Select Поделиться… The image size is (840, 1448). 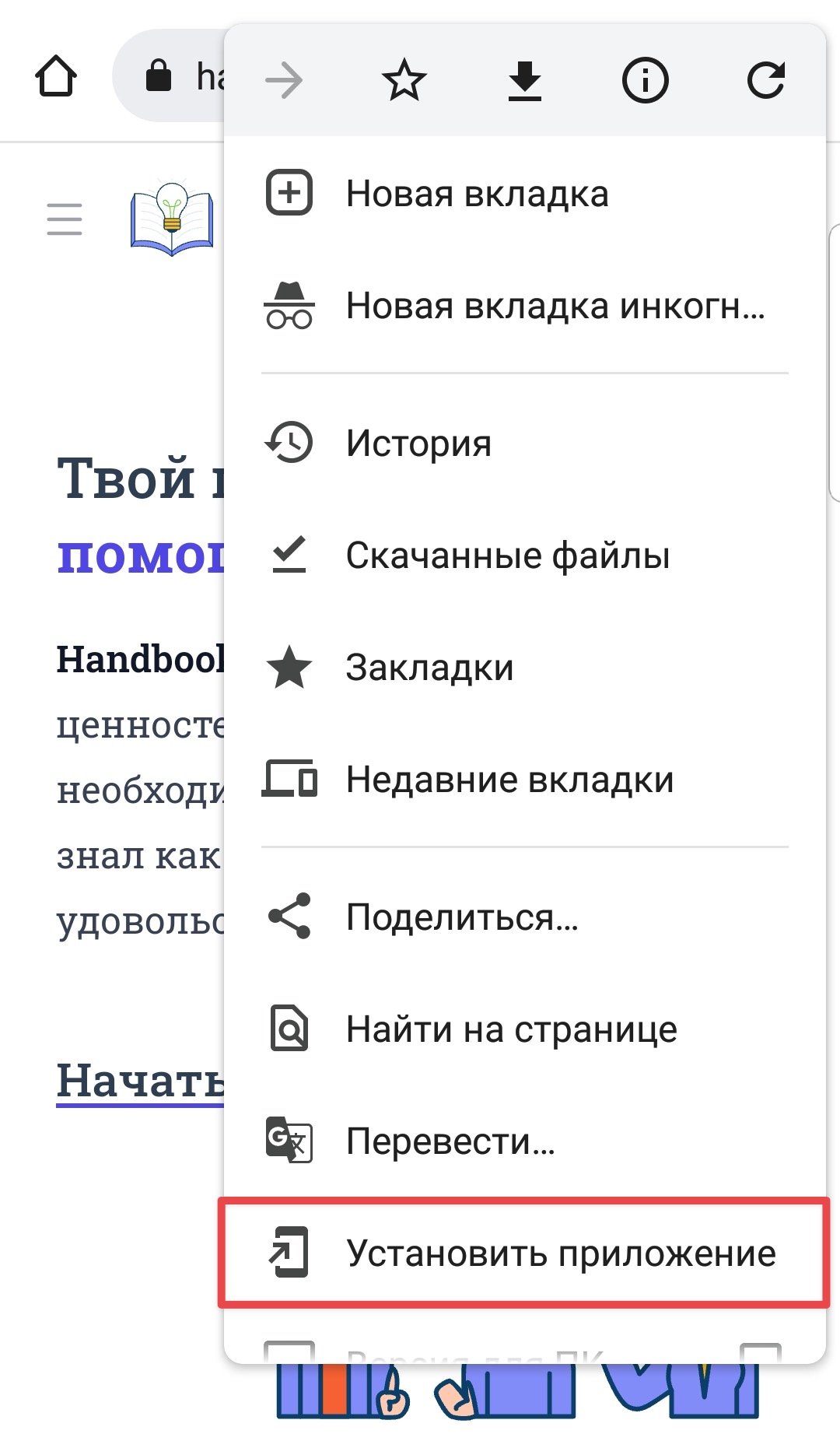click(x=462, y=917)
